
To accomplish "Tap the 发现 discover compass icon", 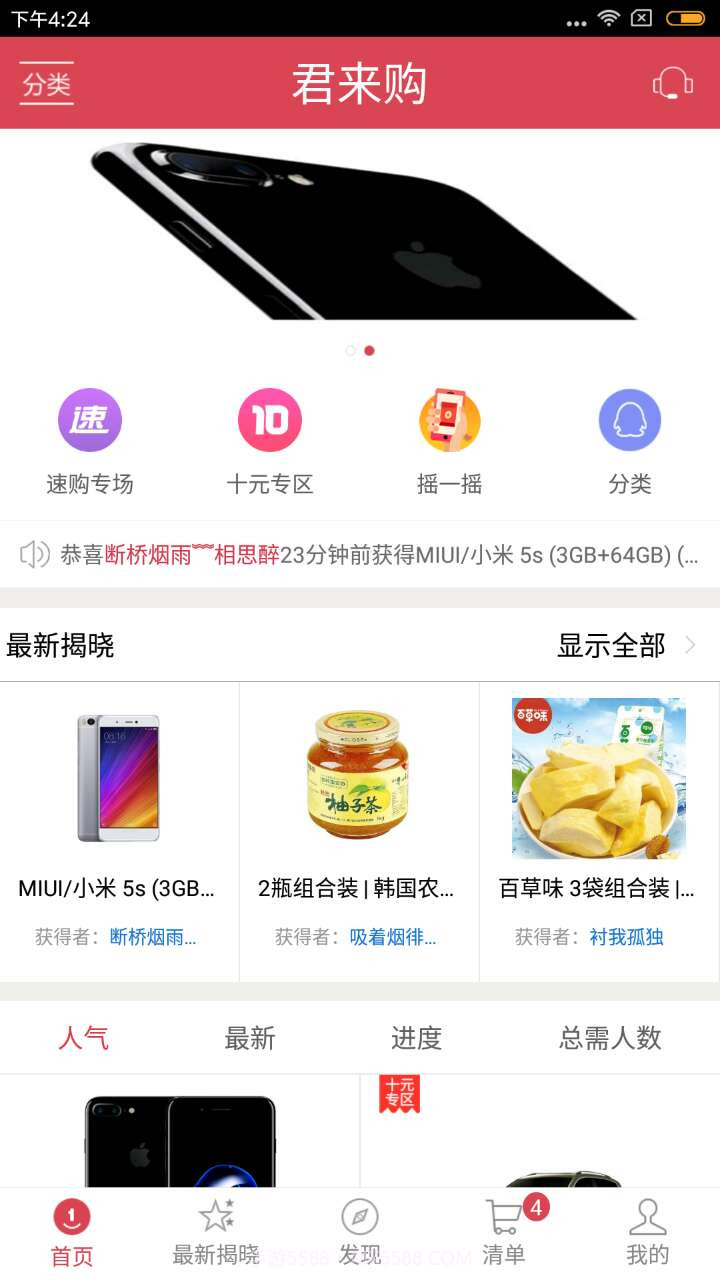I will 360,1218.
